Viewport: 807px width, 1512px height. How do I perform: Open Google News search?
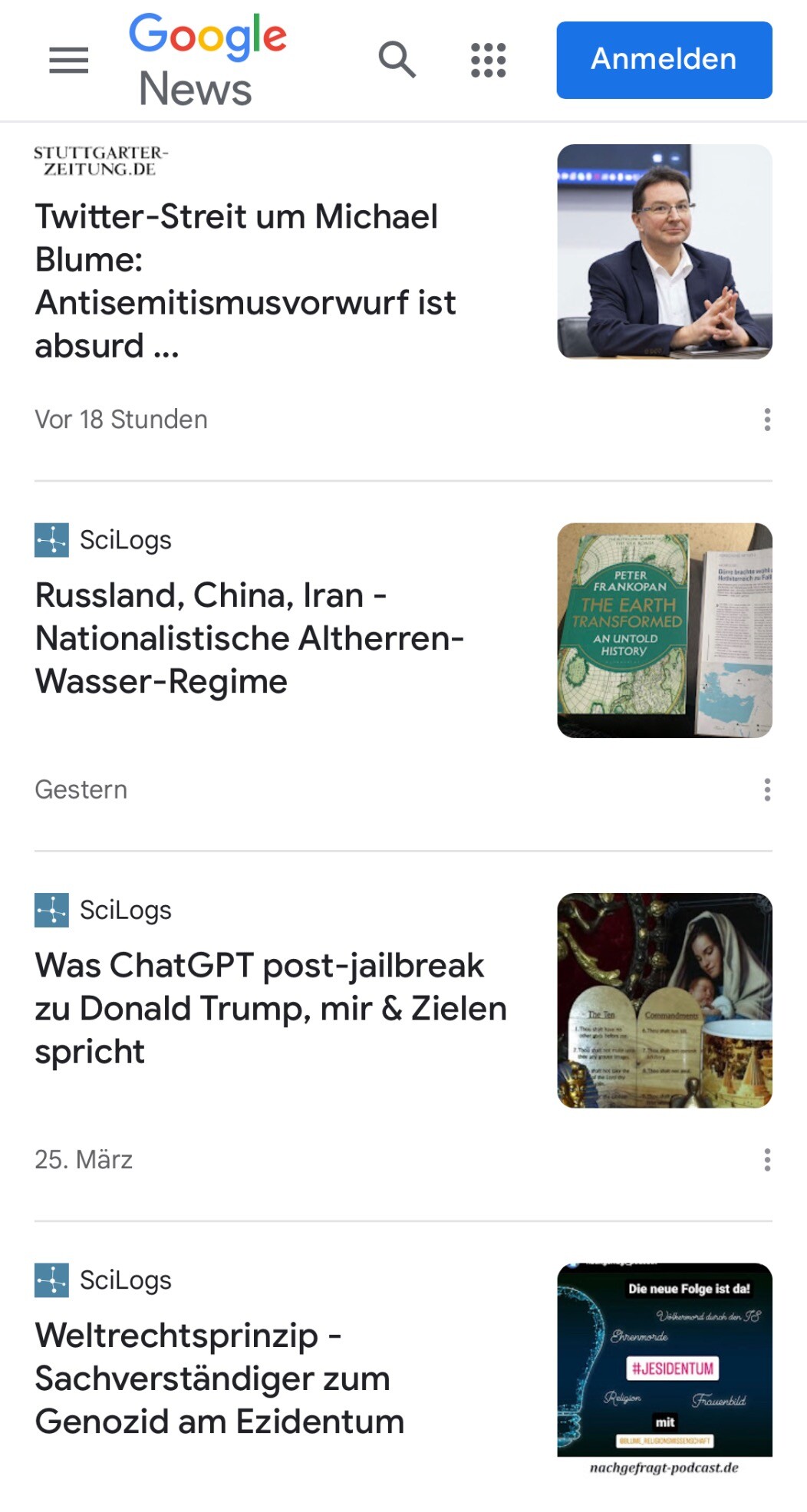[397, 60]
